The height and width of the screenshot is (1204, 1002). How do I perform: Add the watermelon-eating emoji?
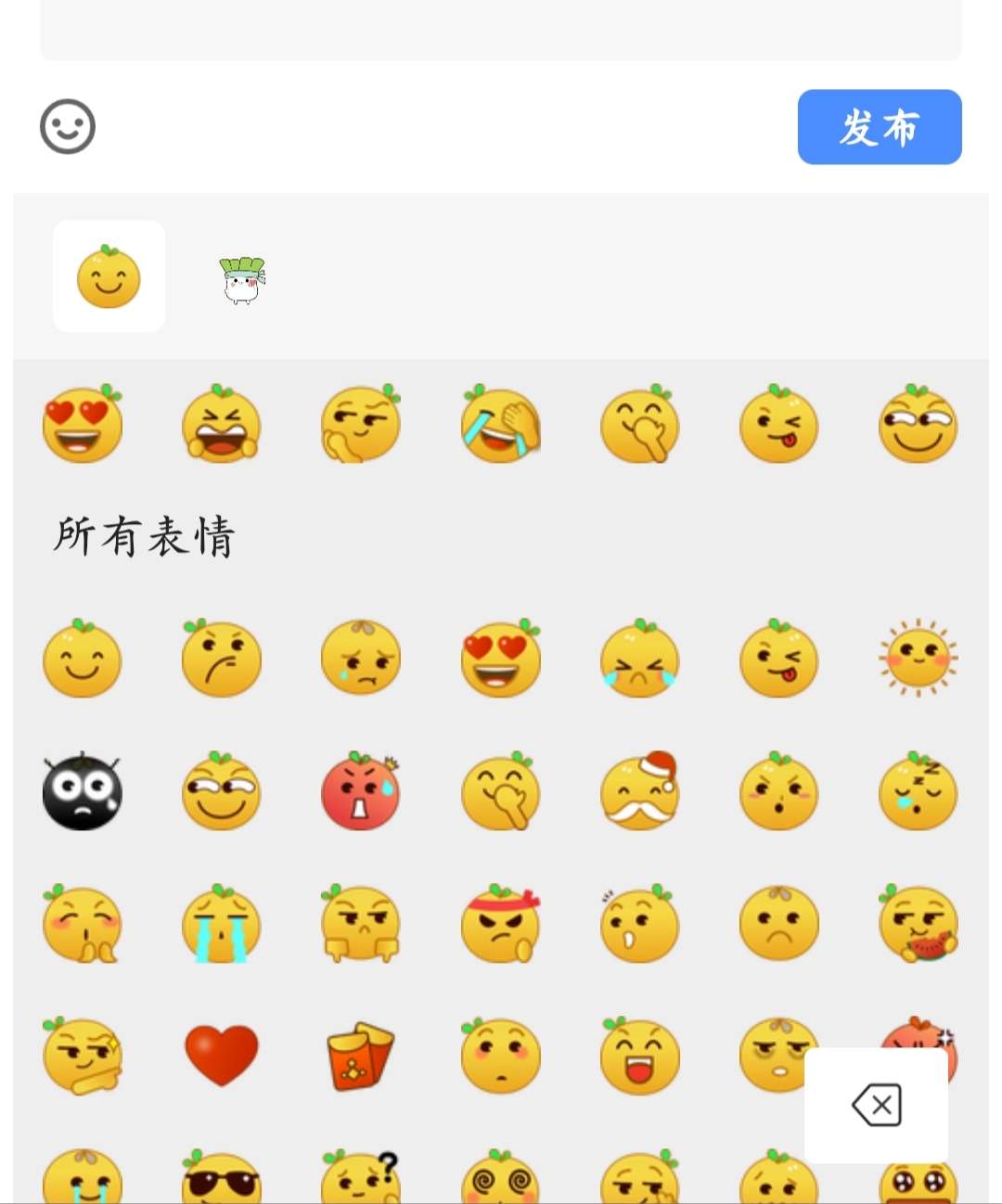click(918, 924)
